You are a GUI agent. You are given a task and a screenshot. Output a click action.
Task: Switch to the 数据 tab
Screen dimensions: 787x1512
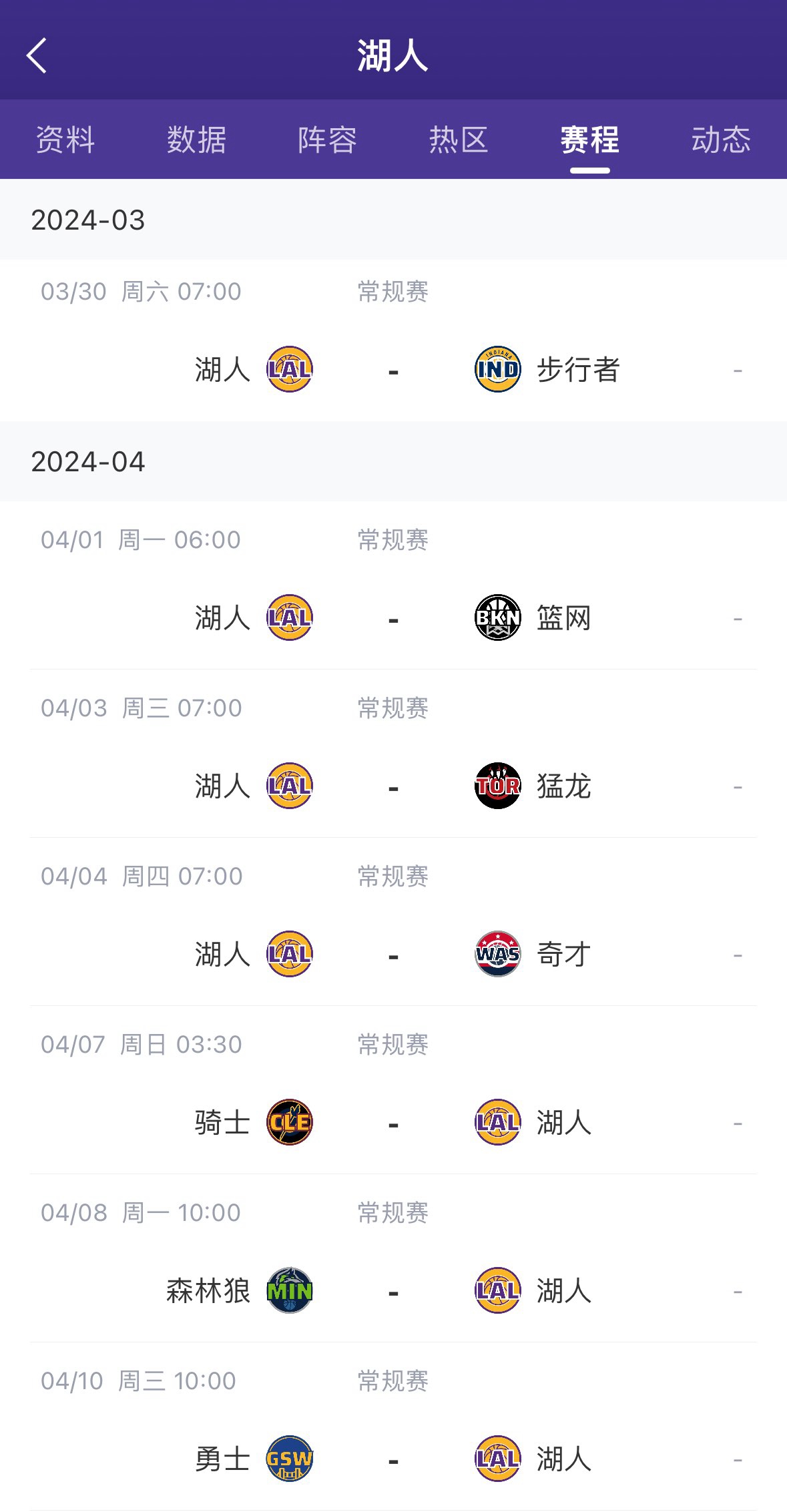coord(197,140)
